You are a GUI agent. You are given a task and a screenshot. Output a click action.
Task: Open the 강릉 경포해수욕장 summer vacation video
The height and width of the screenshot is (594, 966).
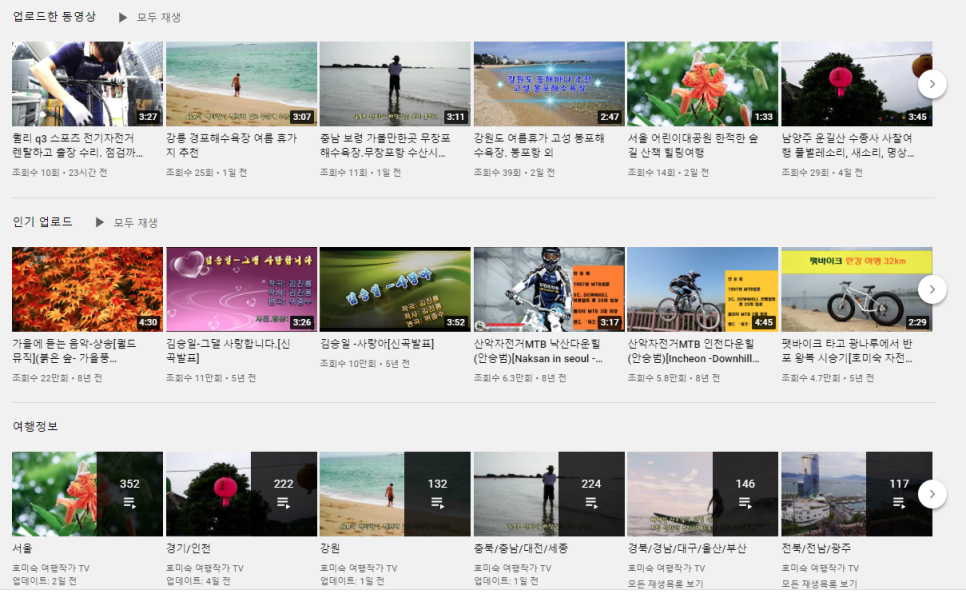[241, 84]
